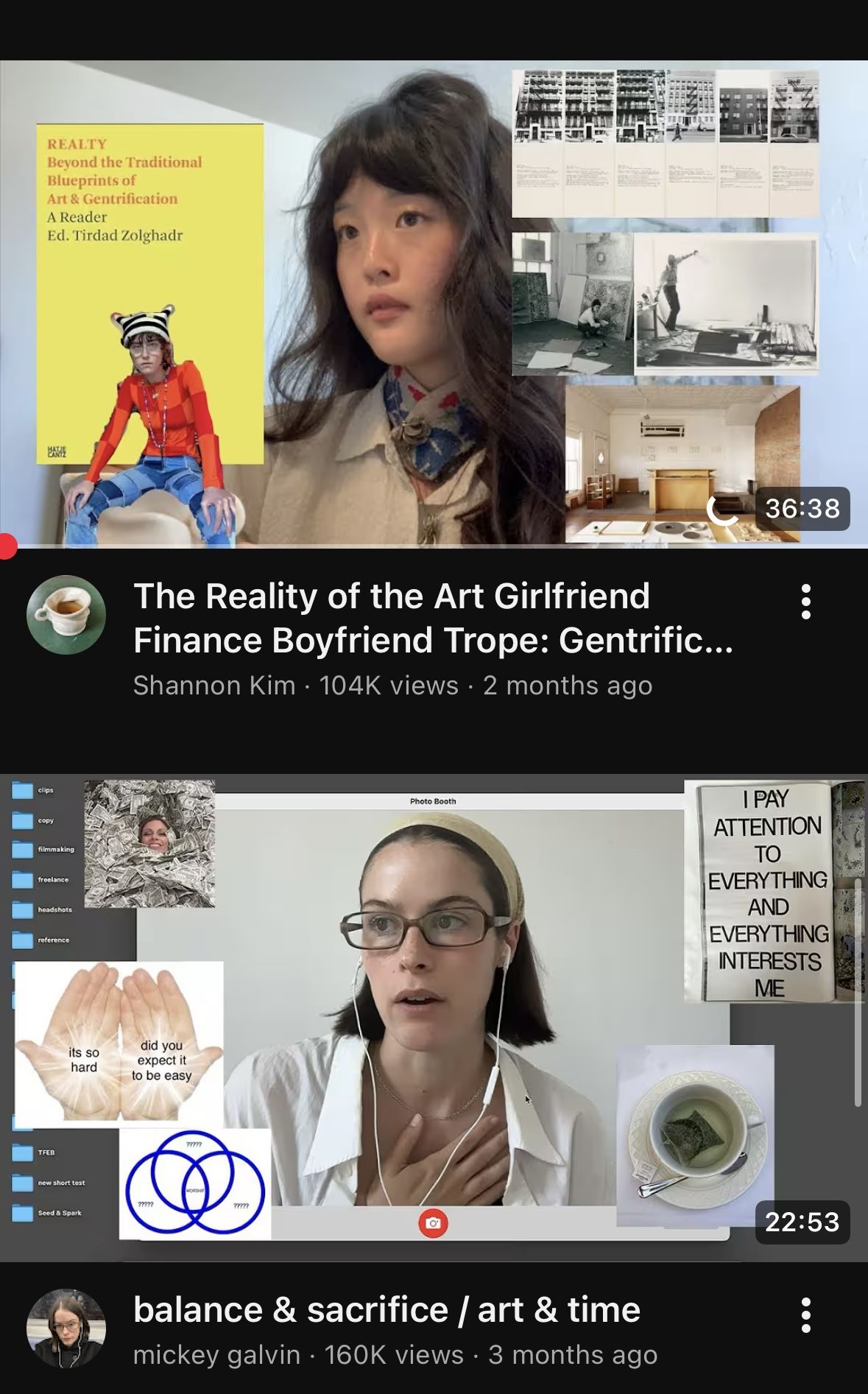
Task: Play the balance & sacrifice video thumbnail
Action: 434,1016
